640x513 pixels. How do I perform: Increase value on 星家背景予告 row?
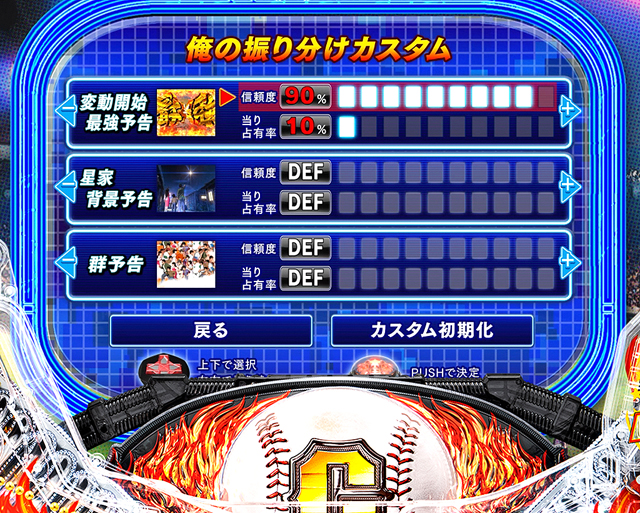point(569,185)
